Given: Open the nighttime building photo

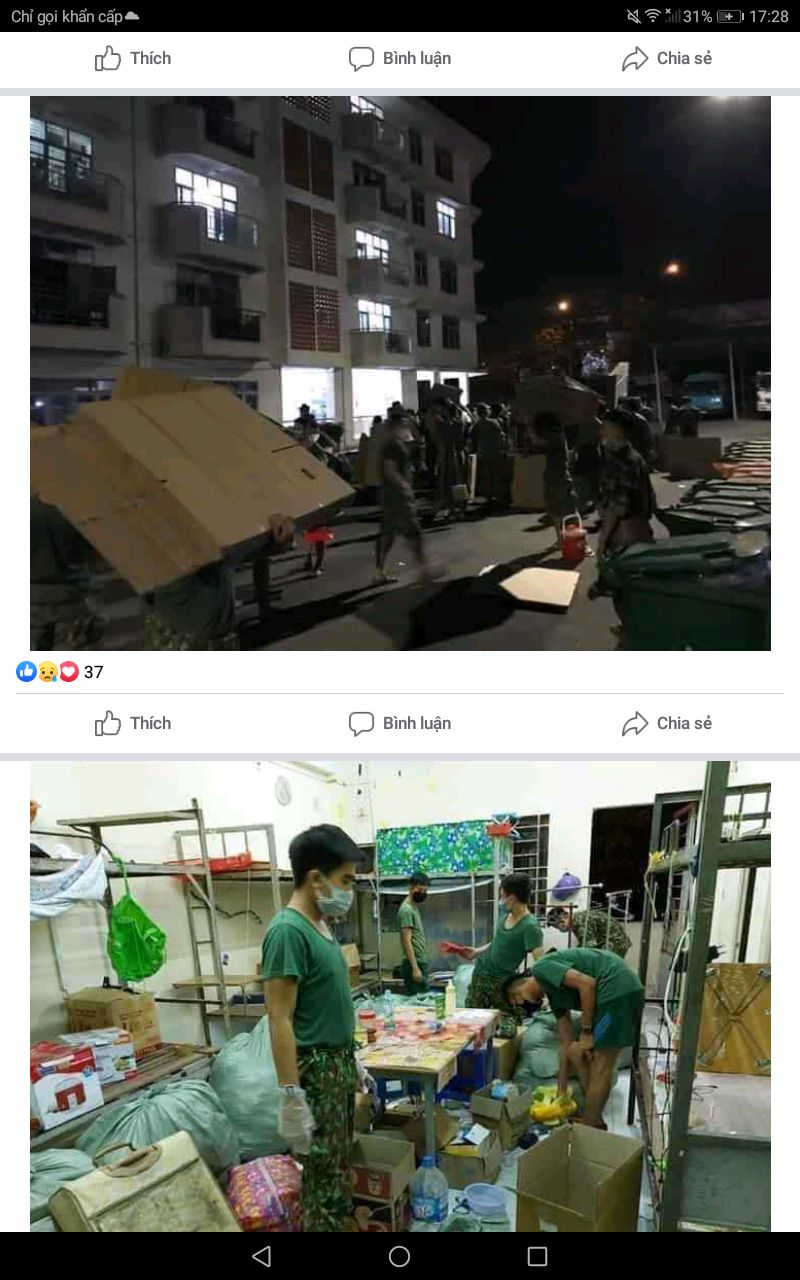Looking at the screenshot, I should click(x=400, y=373).
